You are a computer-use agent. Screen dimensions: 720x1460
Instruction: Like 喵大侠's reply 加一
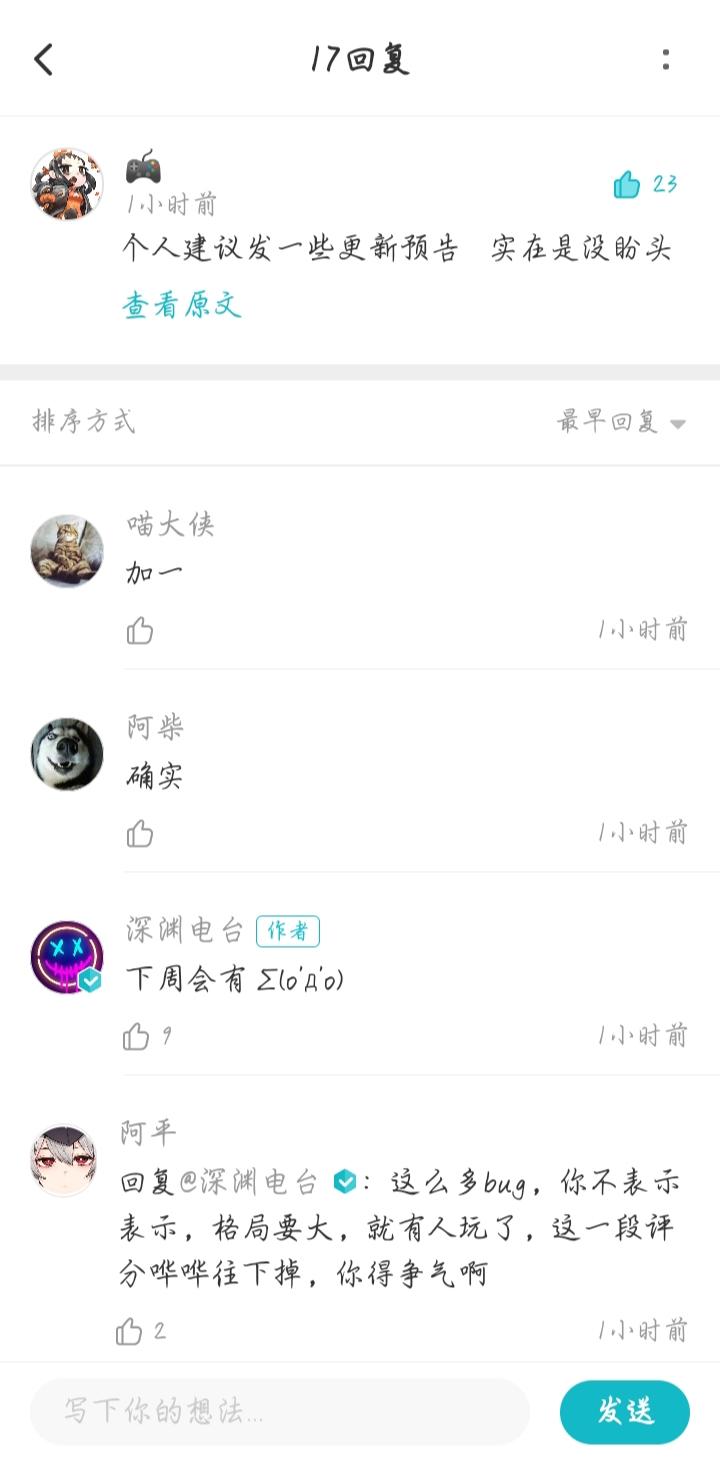[x=140, y=630]
